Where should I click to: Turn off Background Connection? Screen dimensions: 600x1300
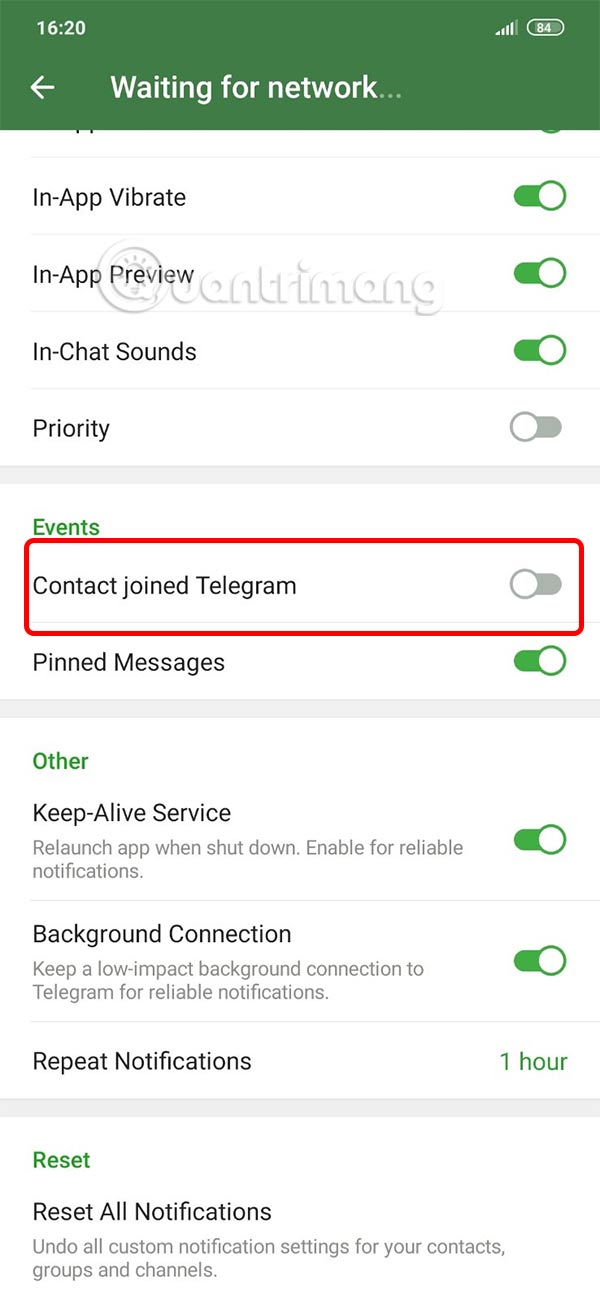click(539, 961)
